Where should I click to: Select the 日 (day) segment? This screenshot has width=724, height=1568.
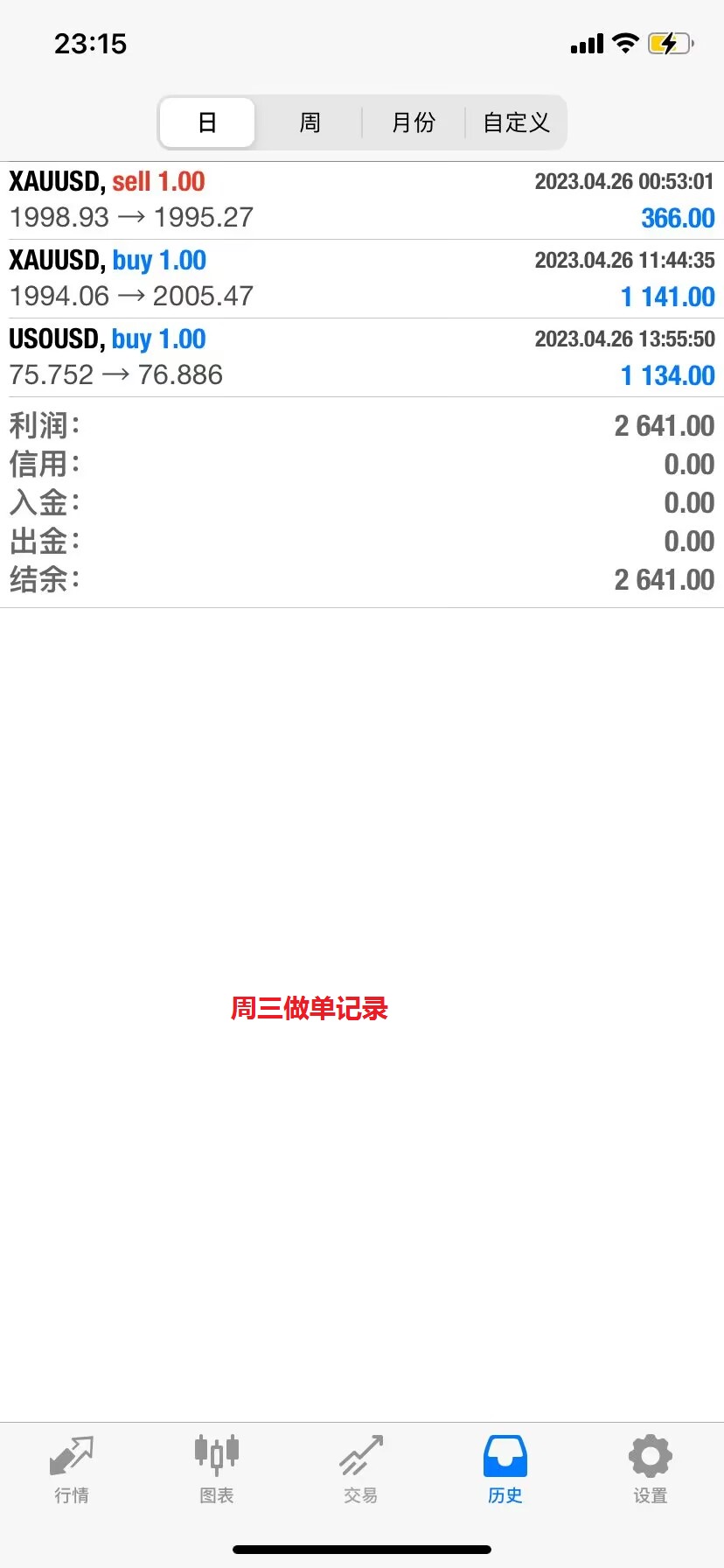coord(207,122)
